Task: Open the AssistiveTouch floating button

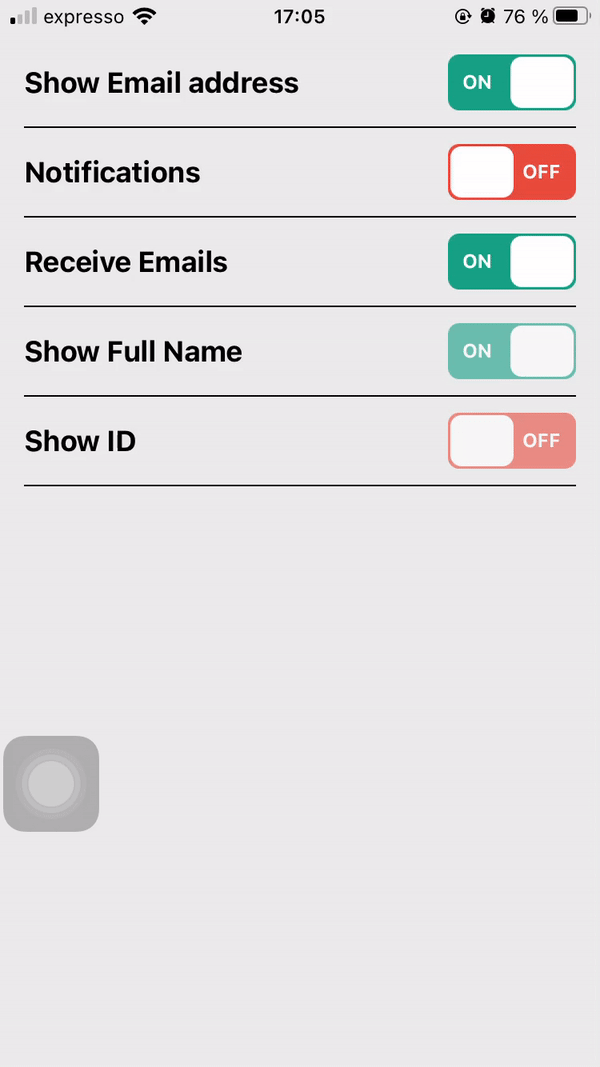Action: click(x=51, y=783)
